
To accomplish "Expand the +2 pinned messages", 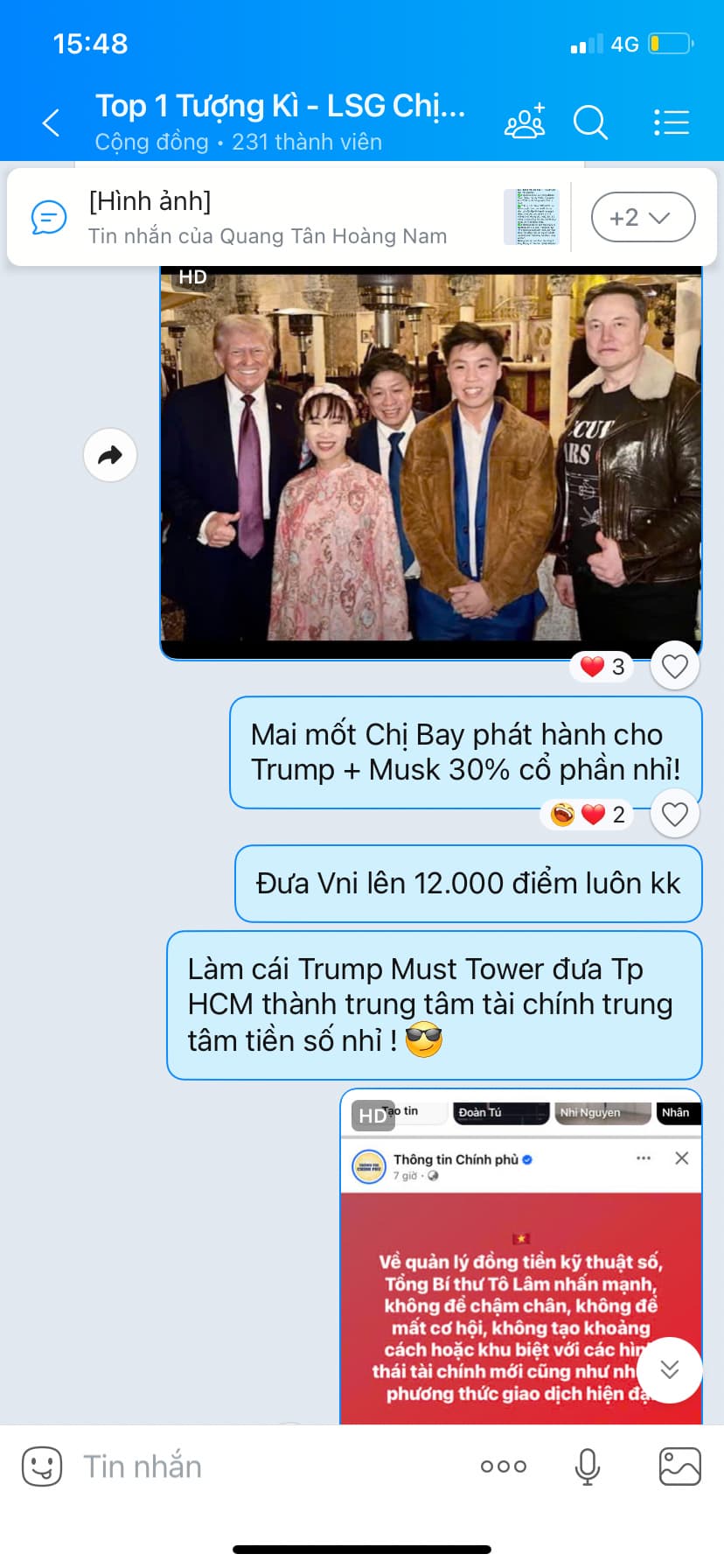I will click(x=643, y=218).
